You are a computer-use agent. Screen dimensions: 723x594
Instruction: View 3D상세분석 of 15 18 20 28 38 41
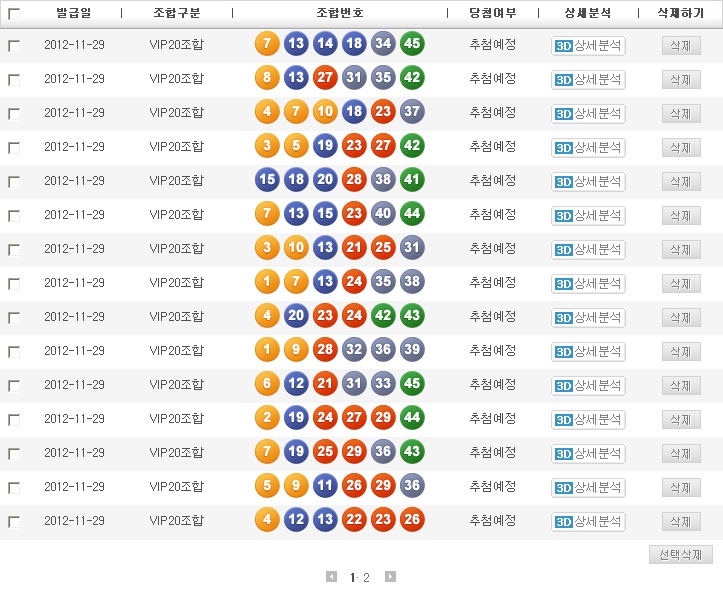point(588,182)
